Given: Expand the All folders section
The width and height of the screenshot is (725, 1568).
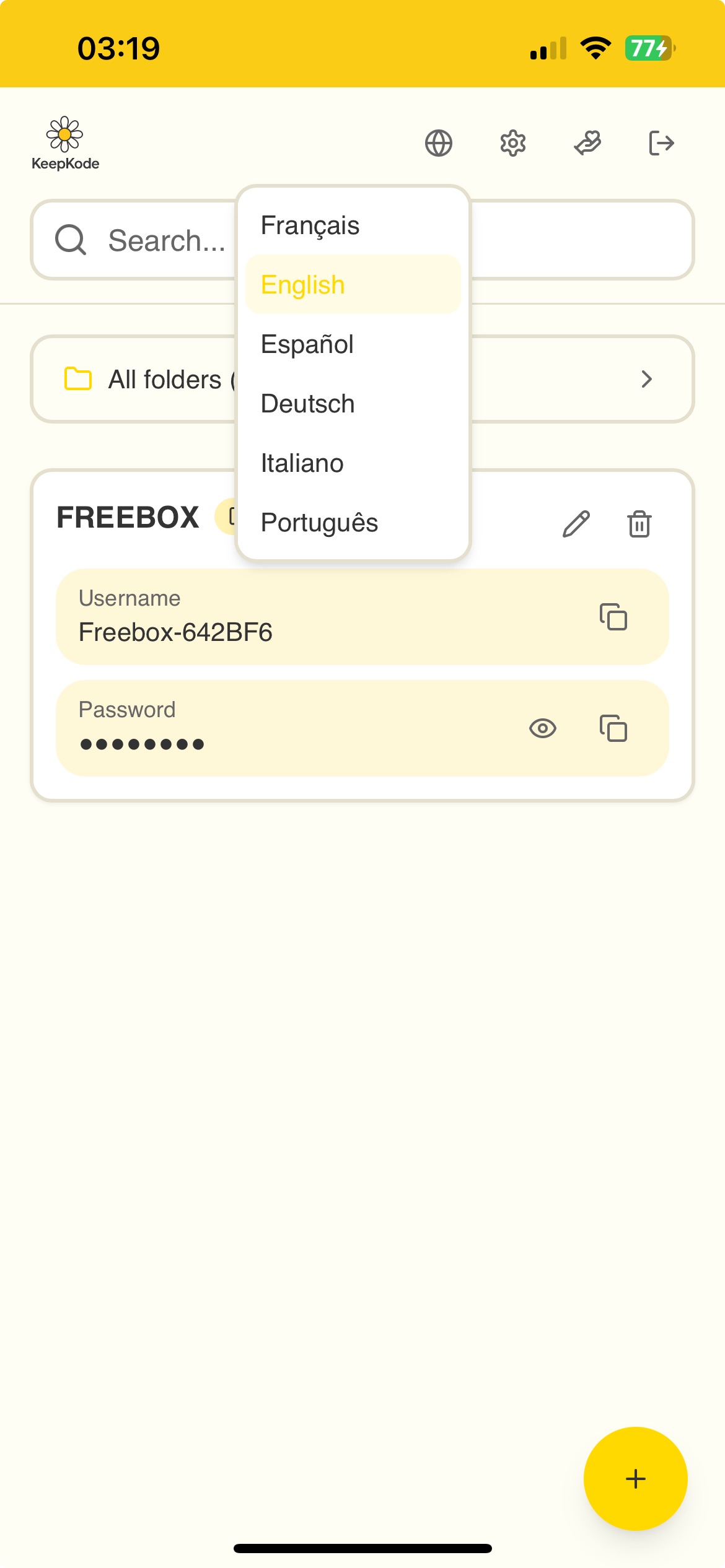Looking at the screenshot, I should 646,379.
